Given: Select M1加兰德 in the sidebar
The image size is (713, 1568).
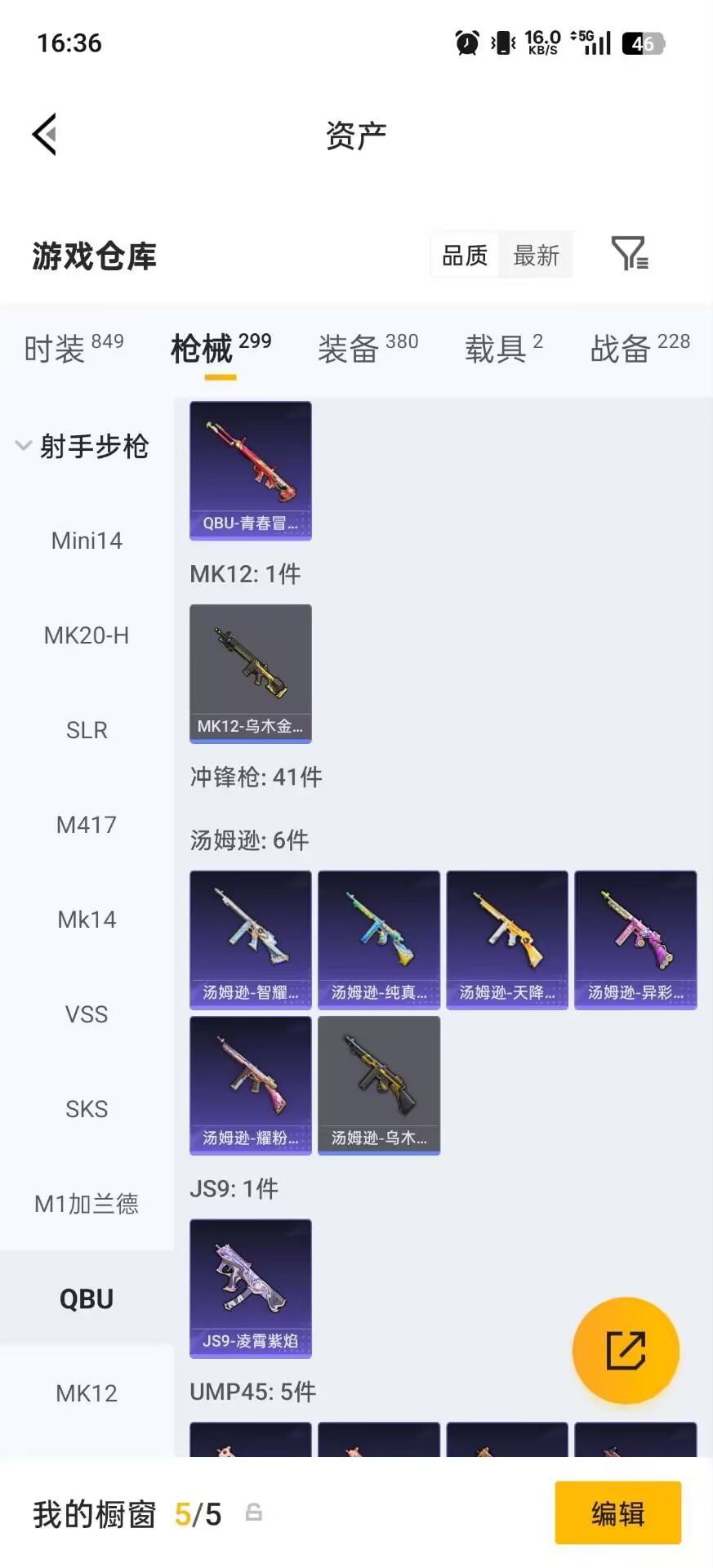Looking at the screenshot, I should [x=87, y=1203].
